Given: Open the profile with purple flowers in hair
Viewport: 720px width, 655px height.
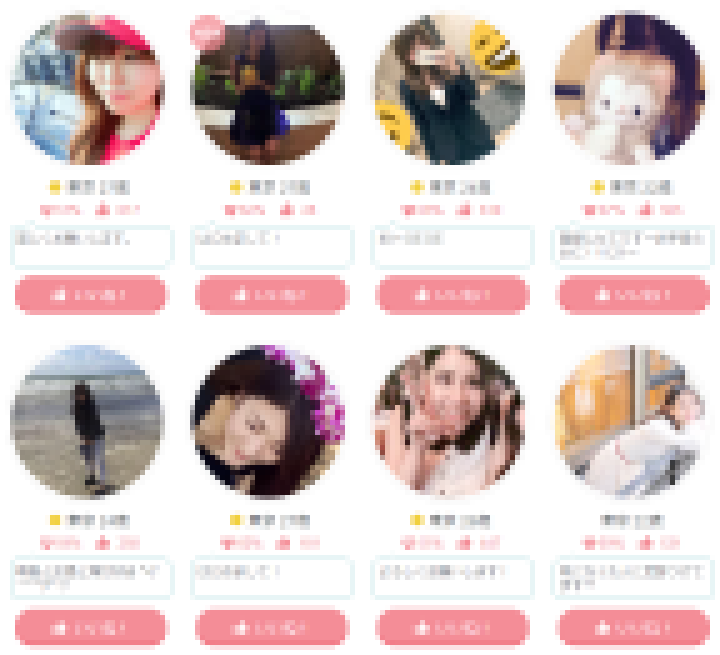Looking at the screenshot, I should [268, 420].
